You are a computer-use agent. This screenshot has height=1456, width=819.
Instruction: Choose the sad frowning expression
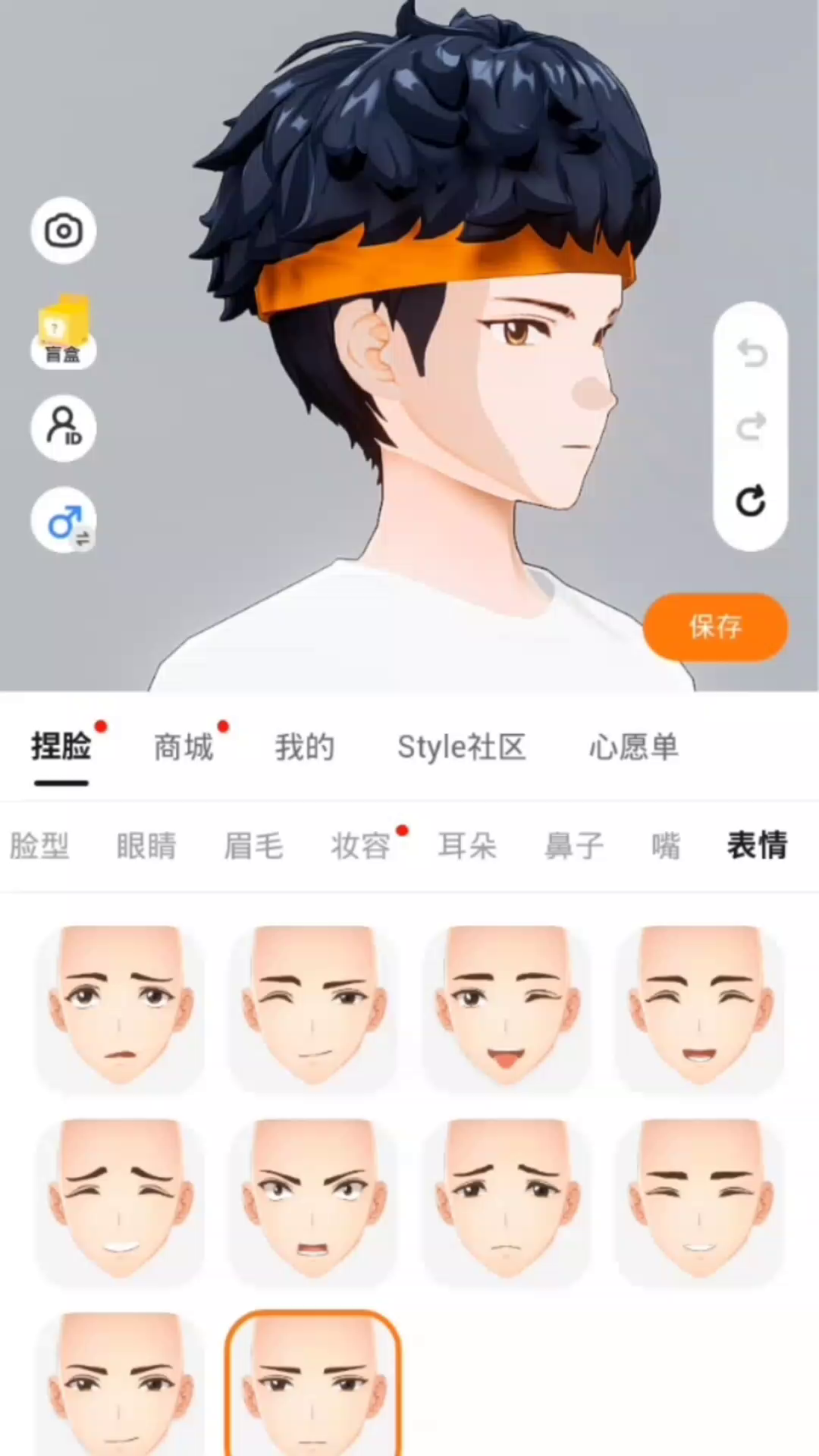click(x=506, y=1201)
